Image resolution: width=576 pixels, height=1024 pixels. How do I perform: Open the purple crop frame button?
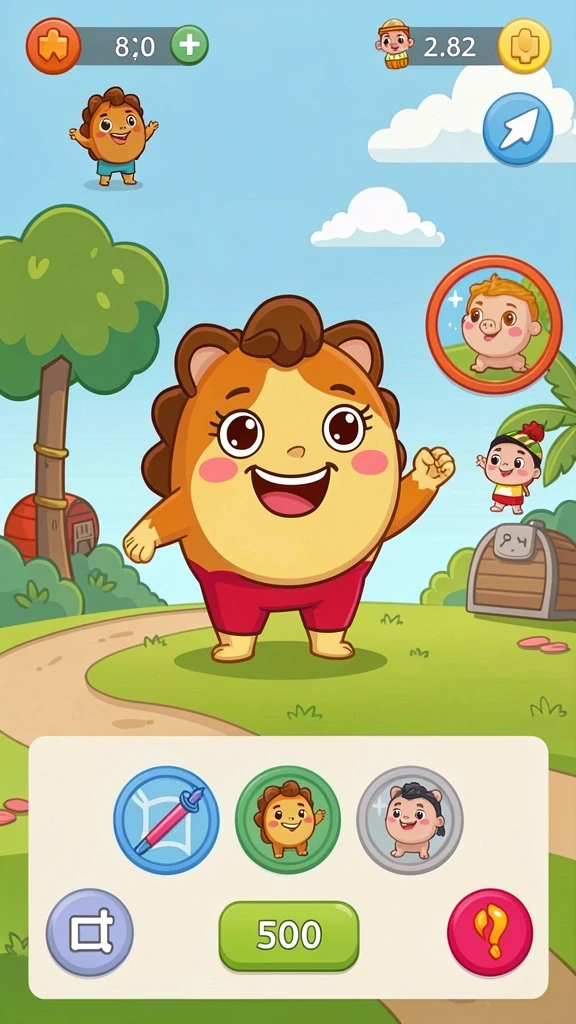pyautogui.click(x=90, y=932)
